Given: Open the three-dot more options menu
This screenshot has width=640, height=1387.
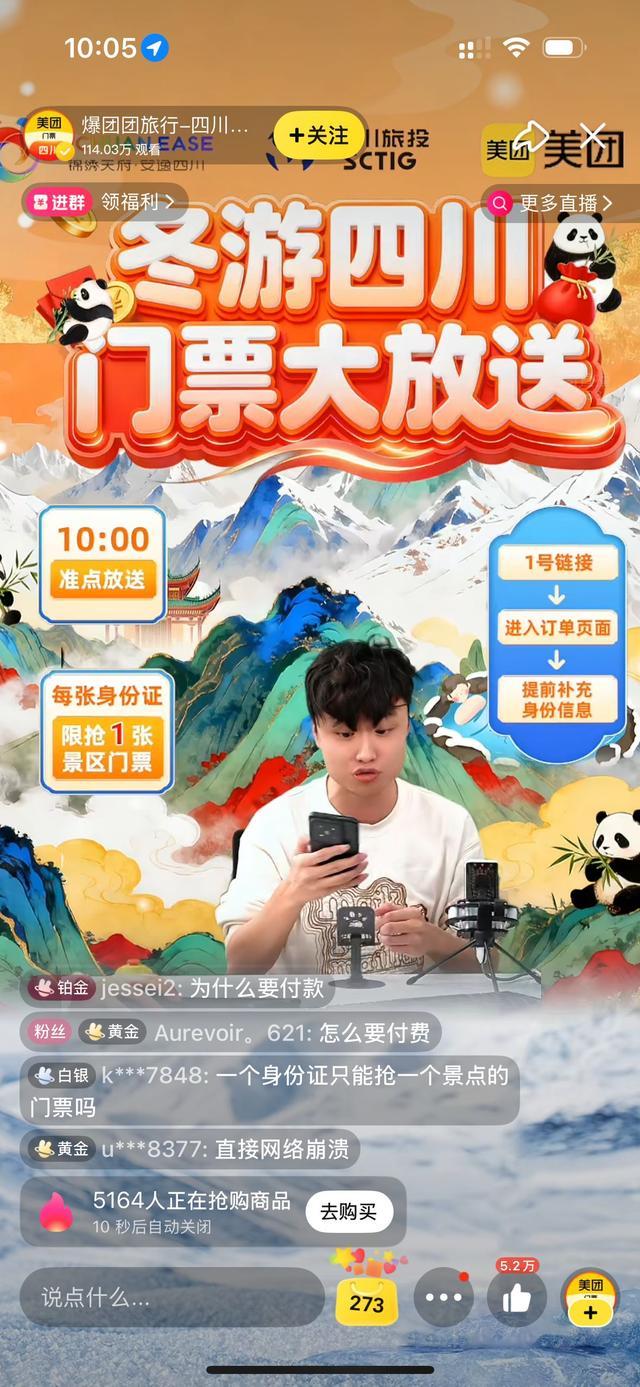Looking at the screenshot, I should [x=443, y=1298].
